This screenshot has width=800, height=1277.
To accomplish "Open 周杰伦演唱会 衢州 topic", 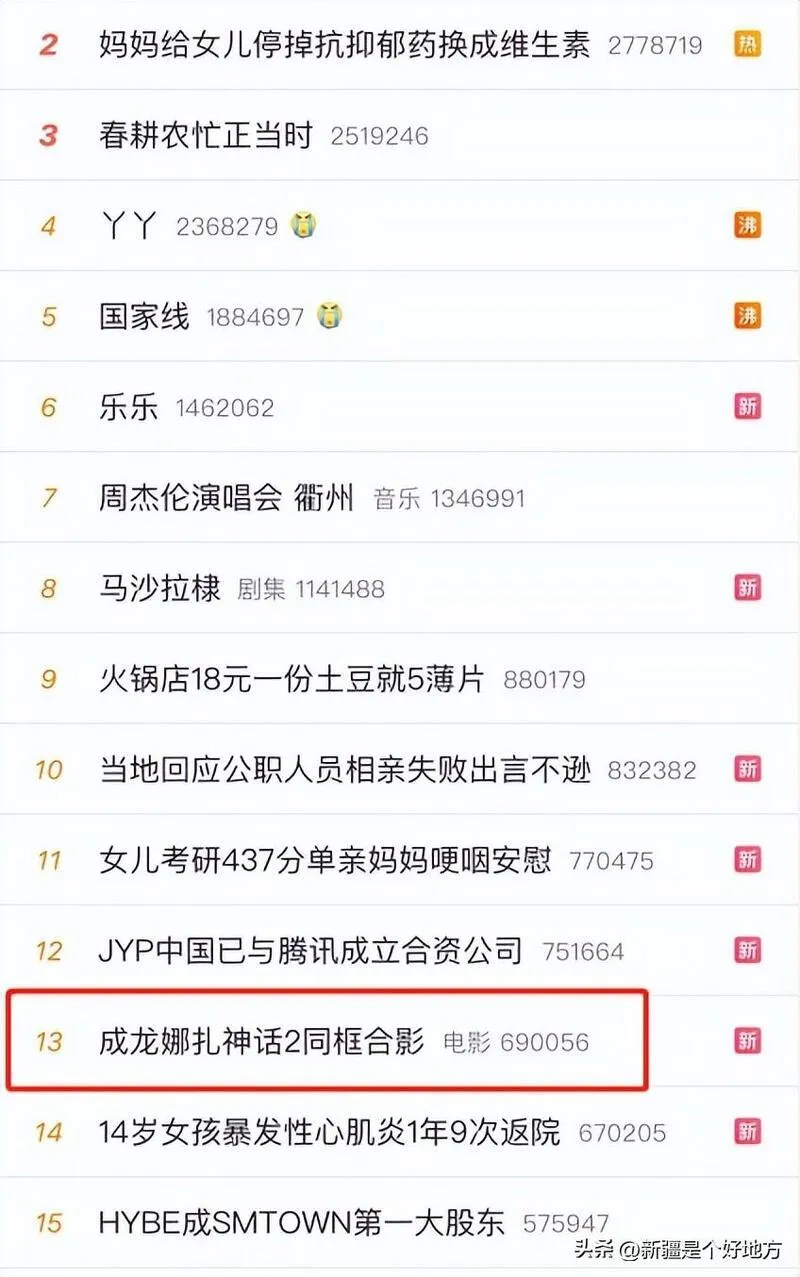I will point(226,498).
